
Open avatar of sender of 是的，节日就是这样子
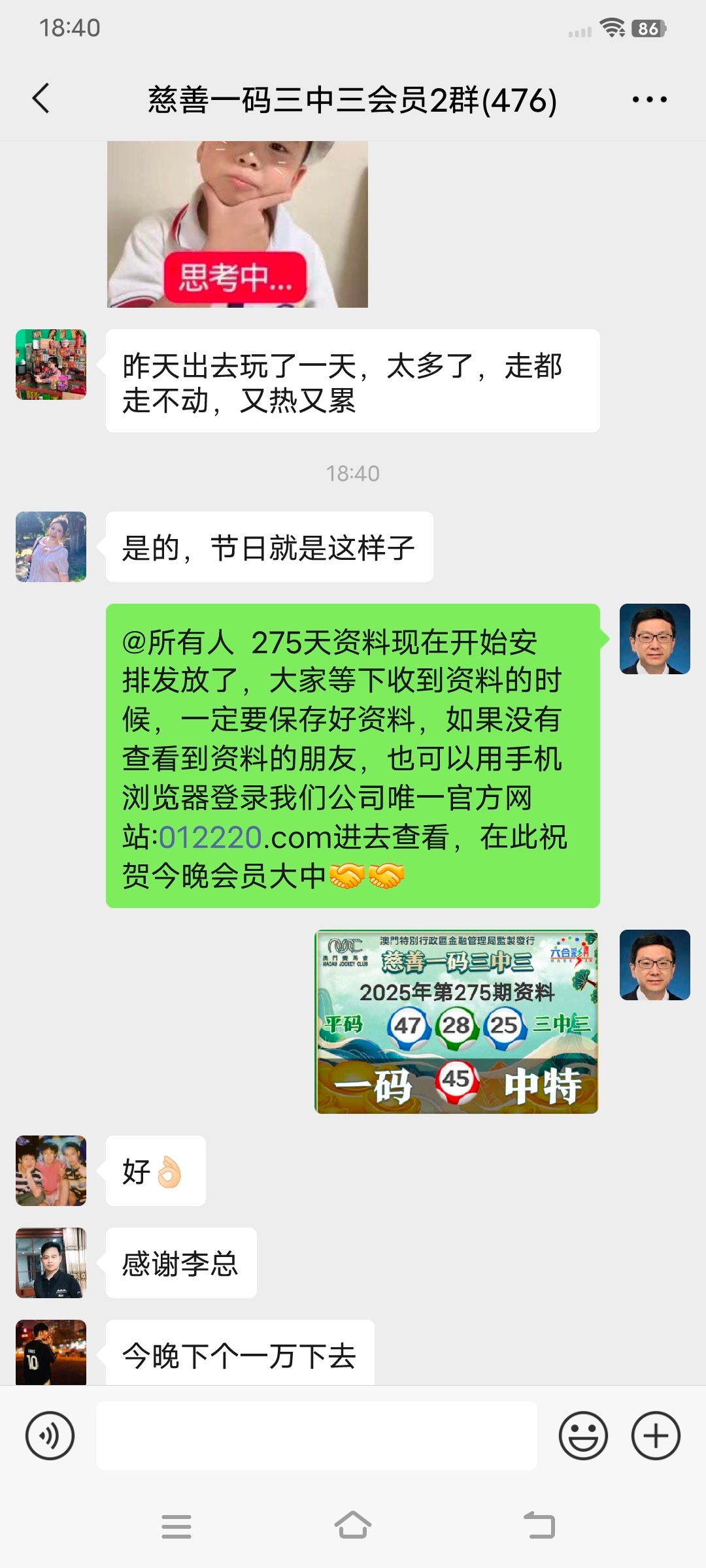51,547
